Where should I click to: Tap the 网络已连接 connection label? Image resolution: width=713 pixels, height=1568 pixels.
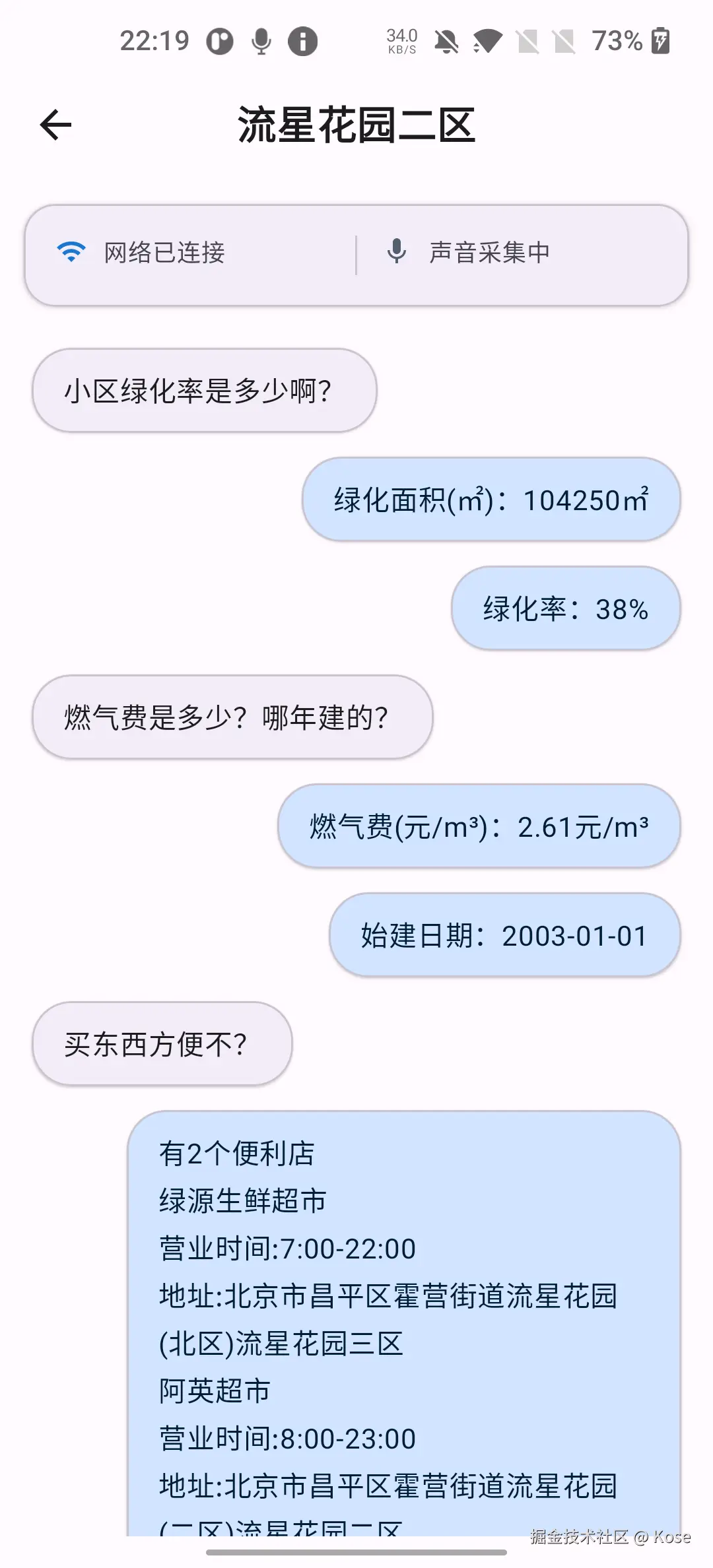[x=164, y=251]
